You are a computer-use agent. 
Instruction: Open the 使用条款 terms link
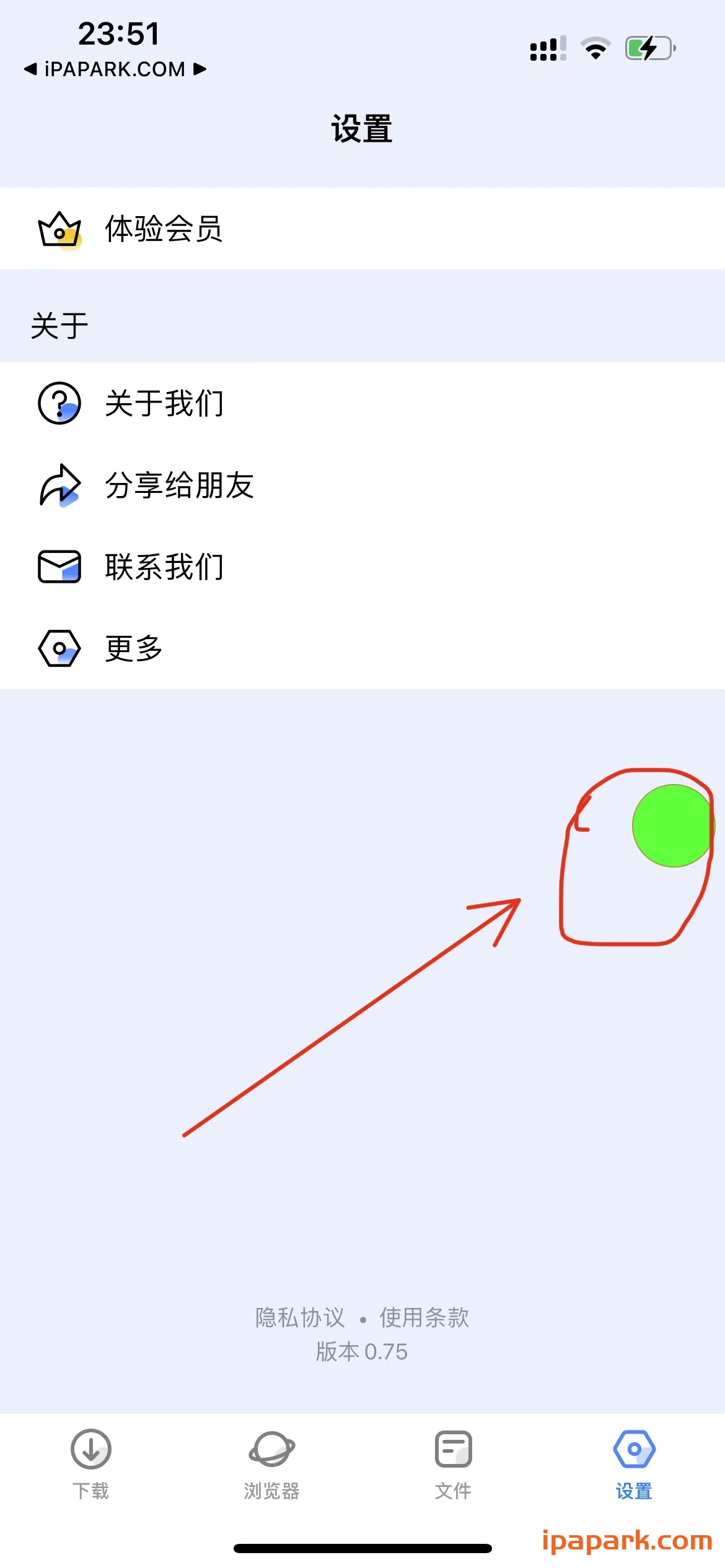click(423, 1317)
